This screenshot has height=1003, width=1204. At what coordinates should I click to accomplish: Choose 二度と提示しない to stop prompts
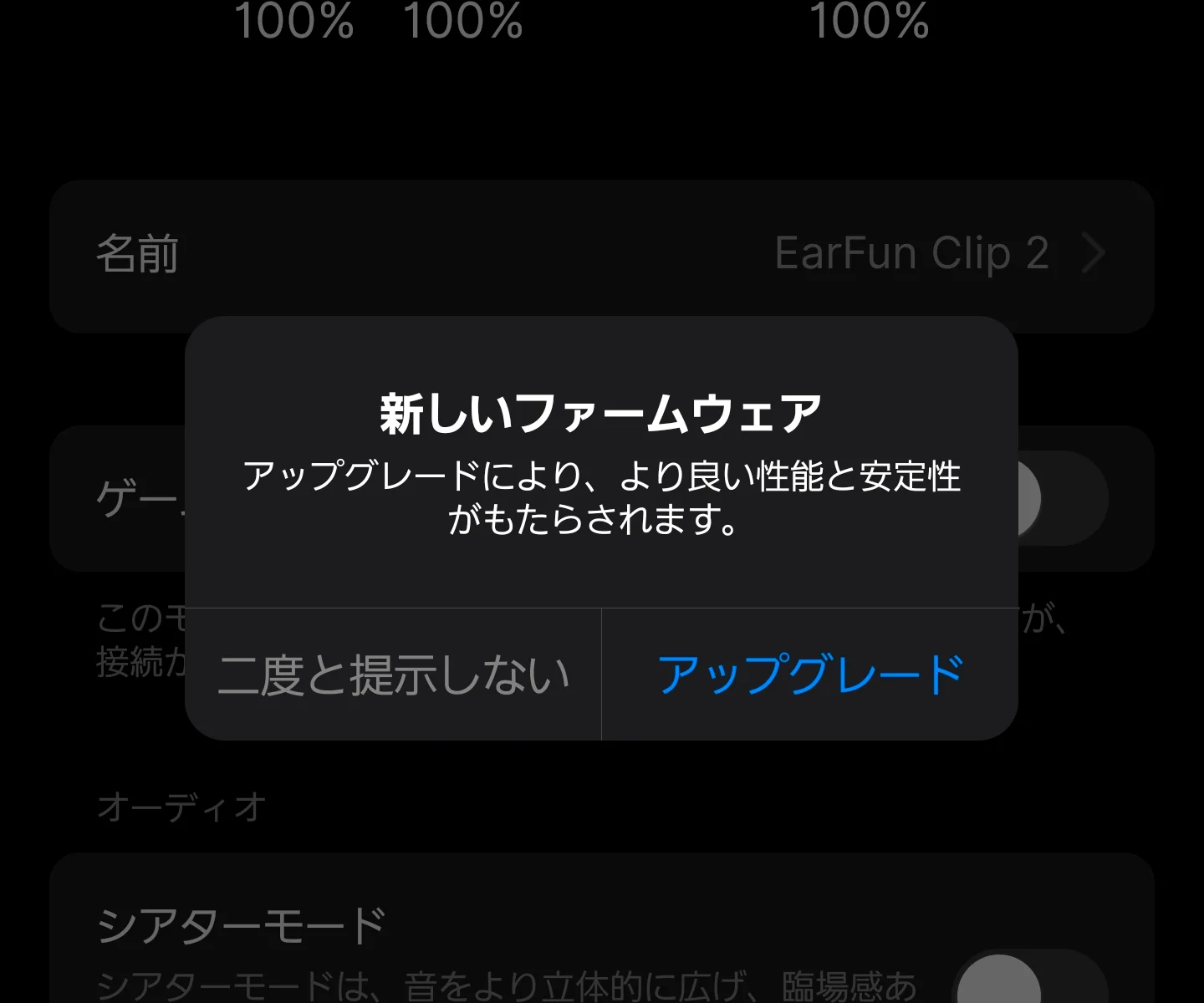pos(393,675)
